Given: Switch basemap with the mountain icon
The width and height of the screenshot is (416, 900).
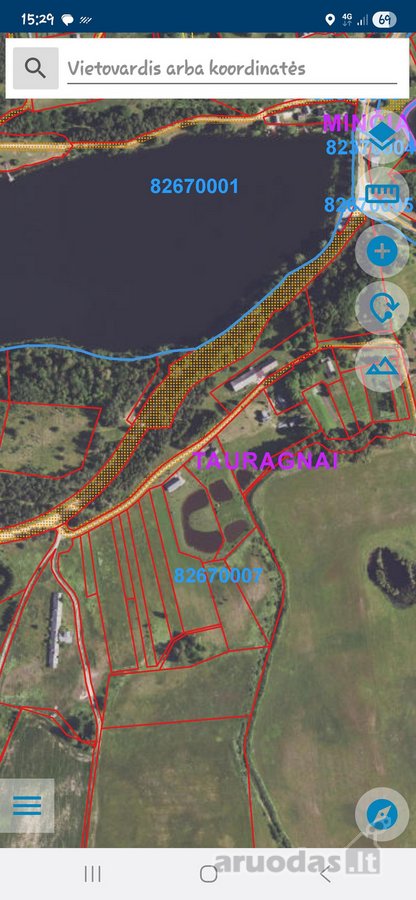Looking at the screenshot, I should click(x=382, y=365).
